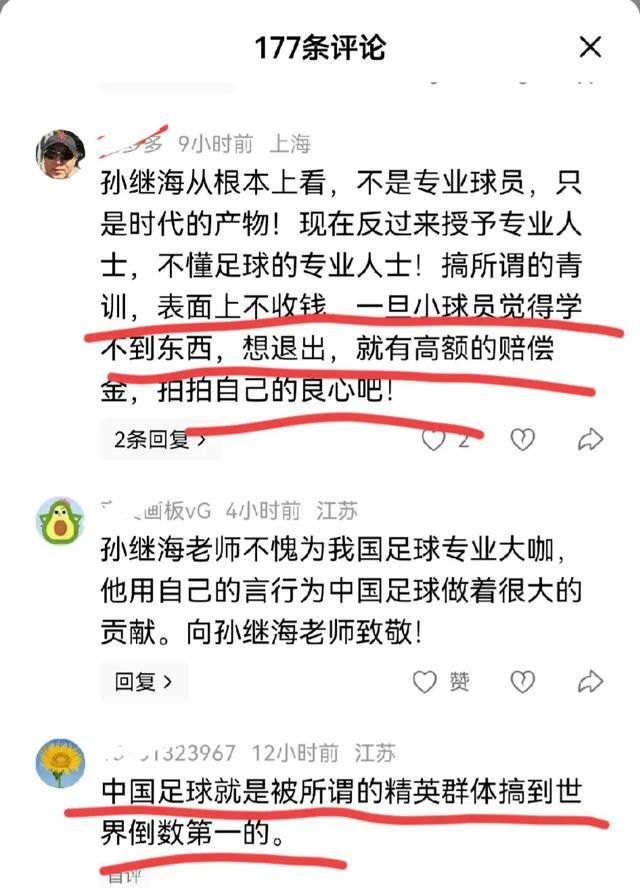Open the sunflower avatar user's profile
This screenshot has width=640, height=888.
[x=61, y=763]
